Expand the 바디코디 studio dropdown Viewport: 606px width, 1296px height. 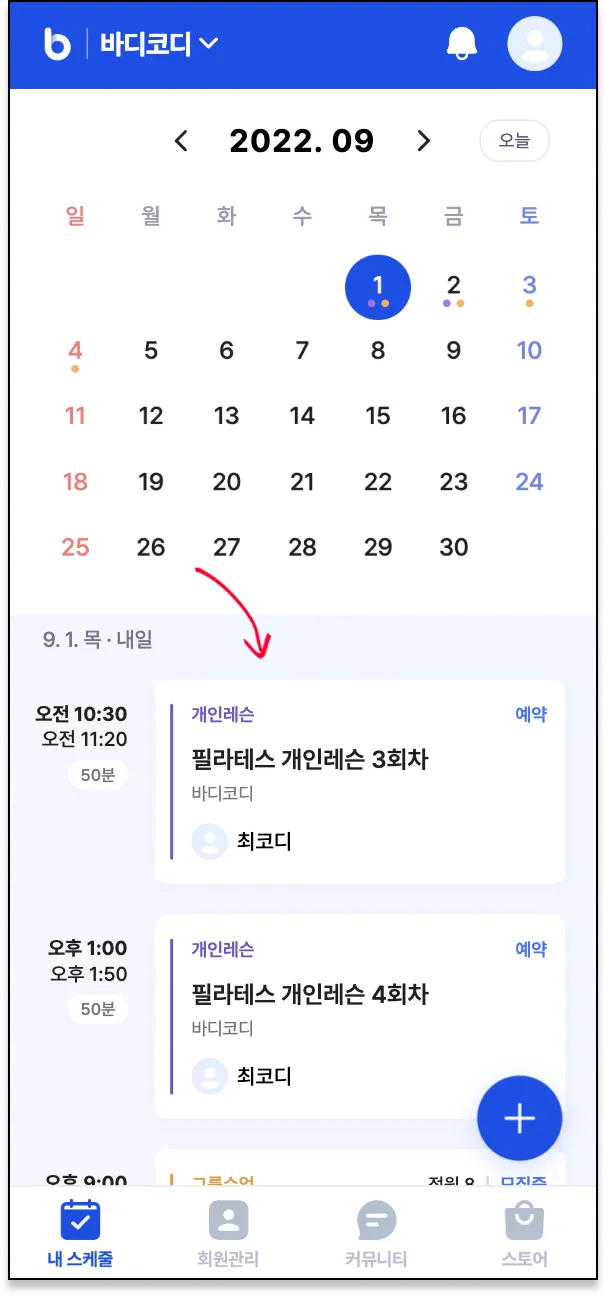click(x=159, y=44)
